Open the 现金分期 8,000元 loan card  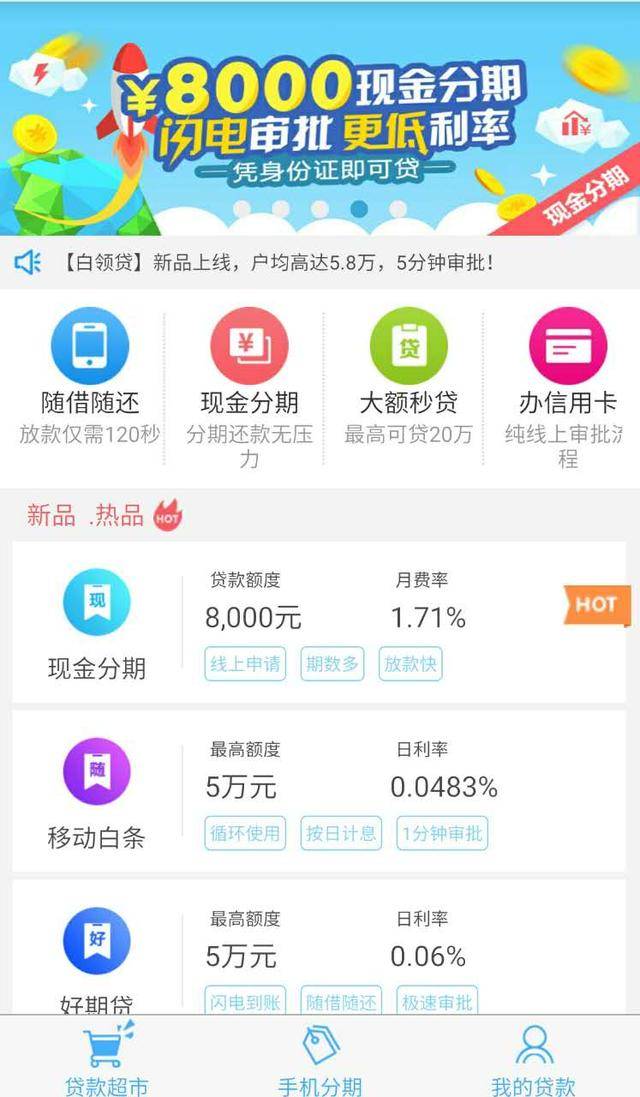coord(319,622)
